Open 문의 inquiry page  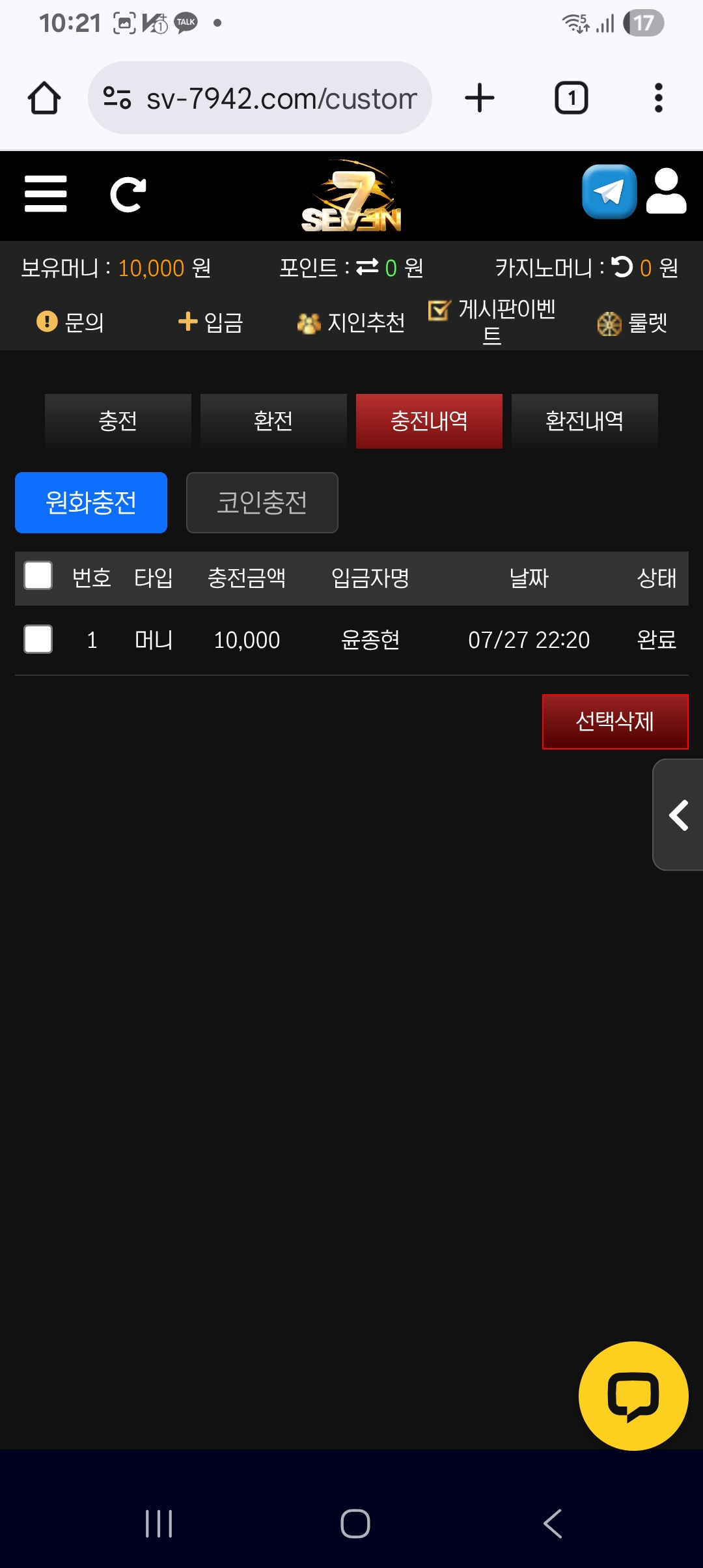coord(70,322)
